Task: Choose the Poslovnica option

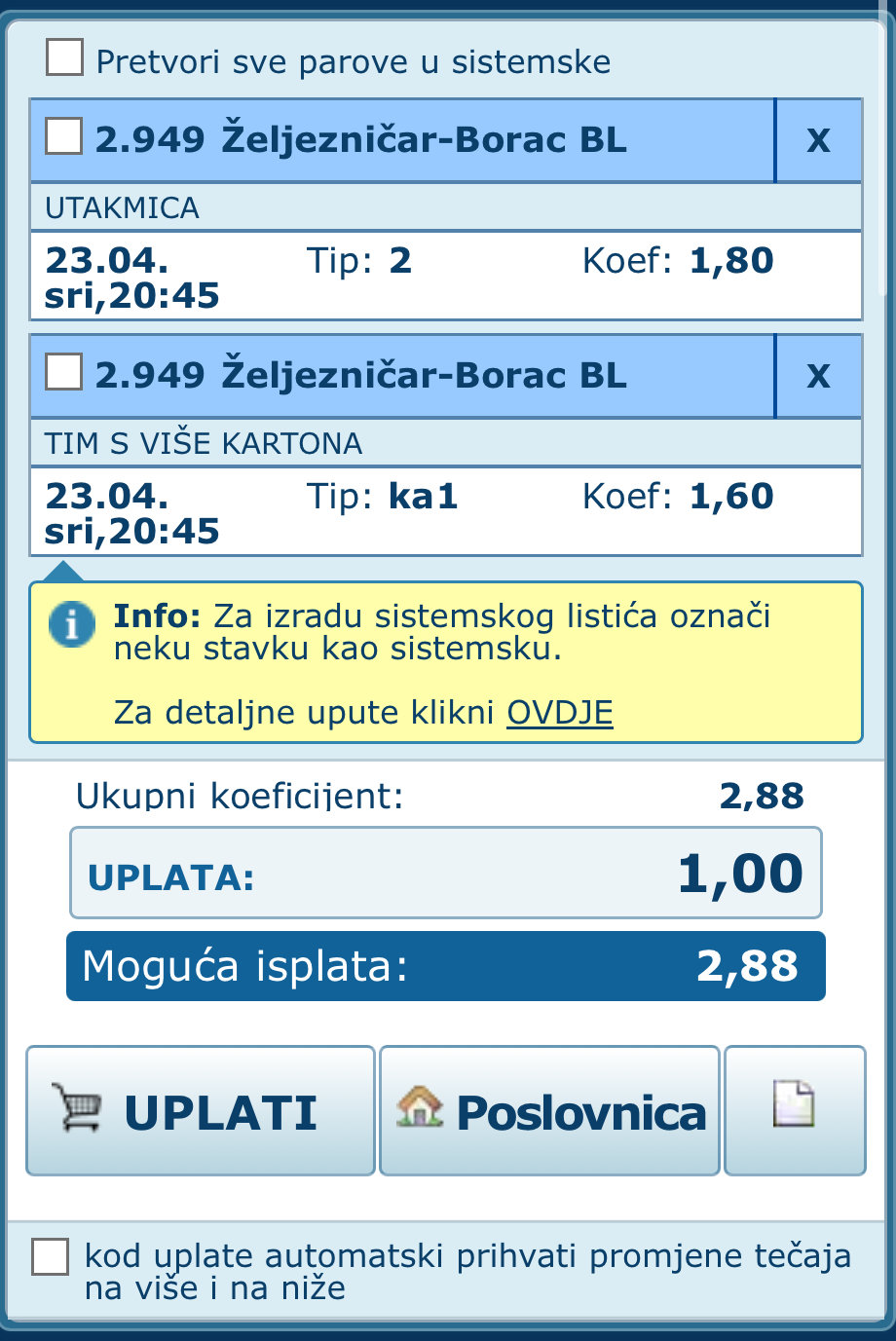Action: 549,1111
